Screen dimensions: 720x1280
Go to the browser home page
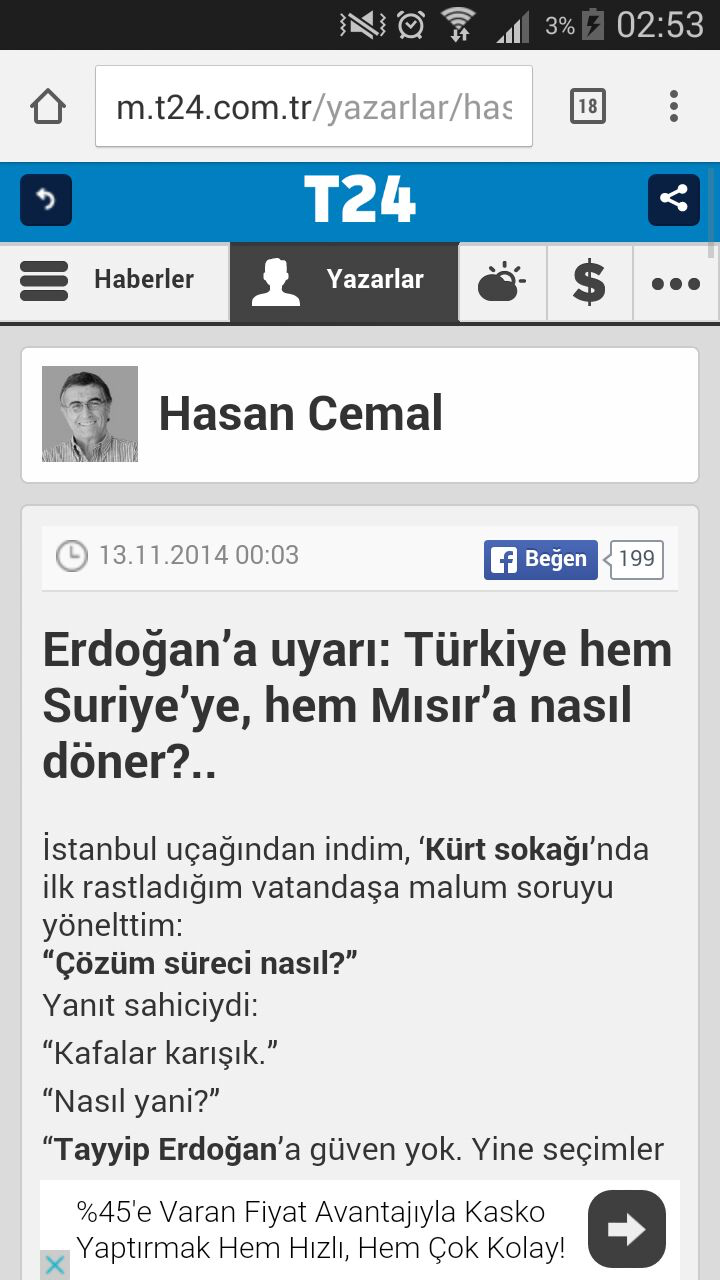[48, 106]
